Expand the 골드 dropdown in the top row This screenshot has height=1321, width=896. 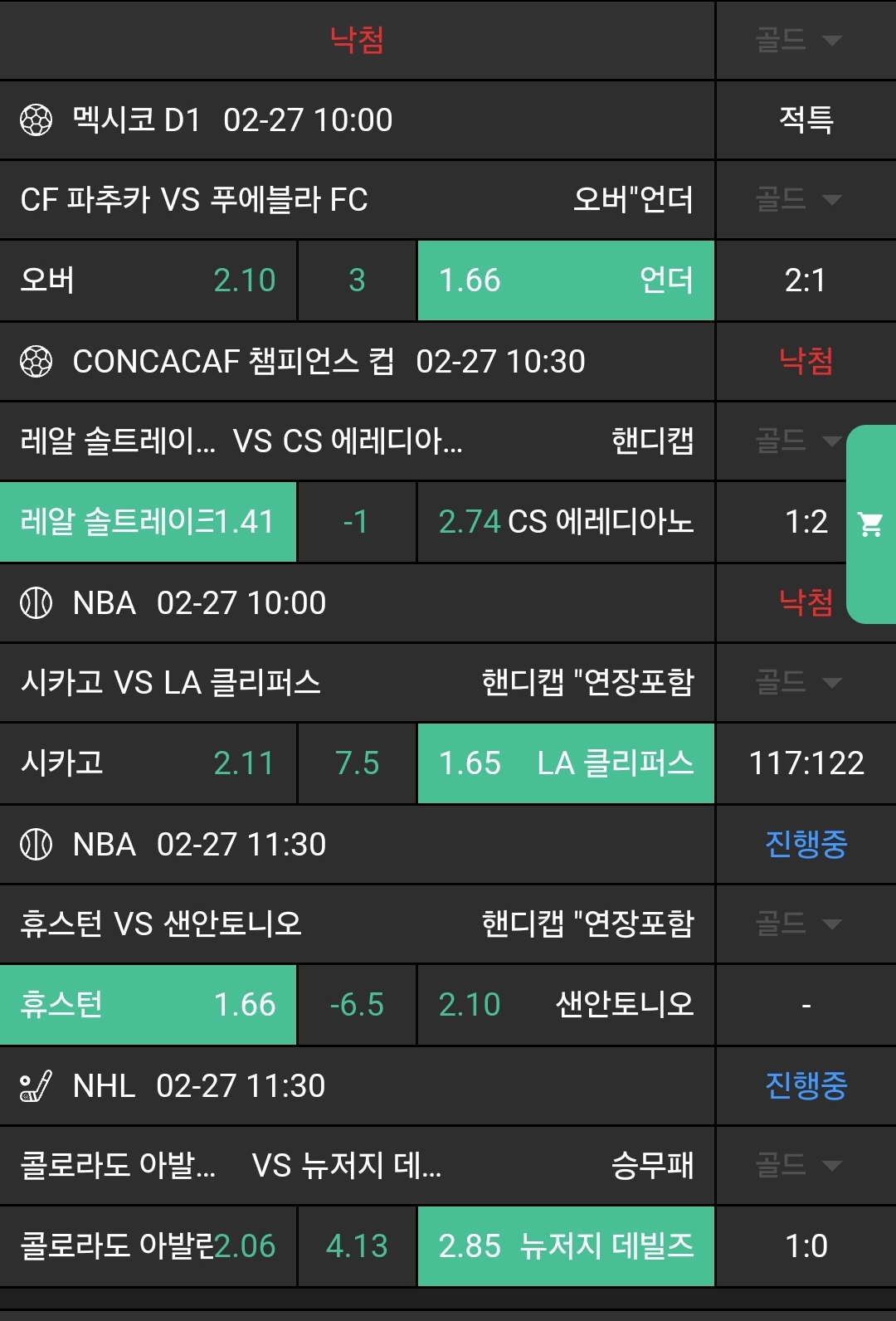799,40
